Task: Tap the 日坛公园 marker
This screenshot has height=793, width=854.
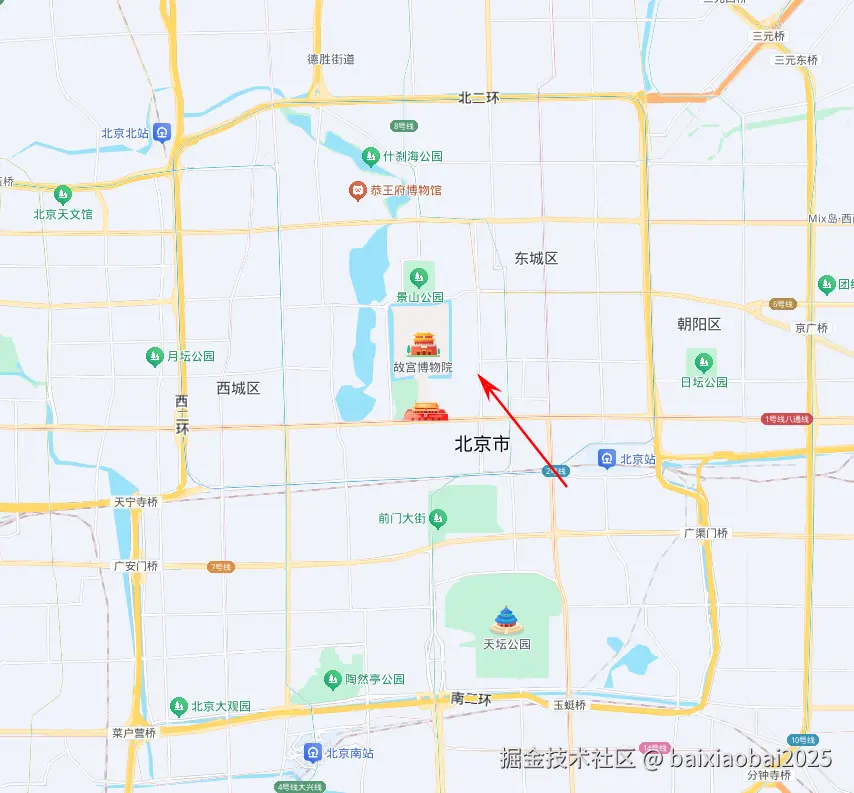Action: coord(704,361)
